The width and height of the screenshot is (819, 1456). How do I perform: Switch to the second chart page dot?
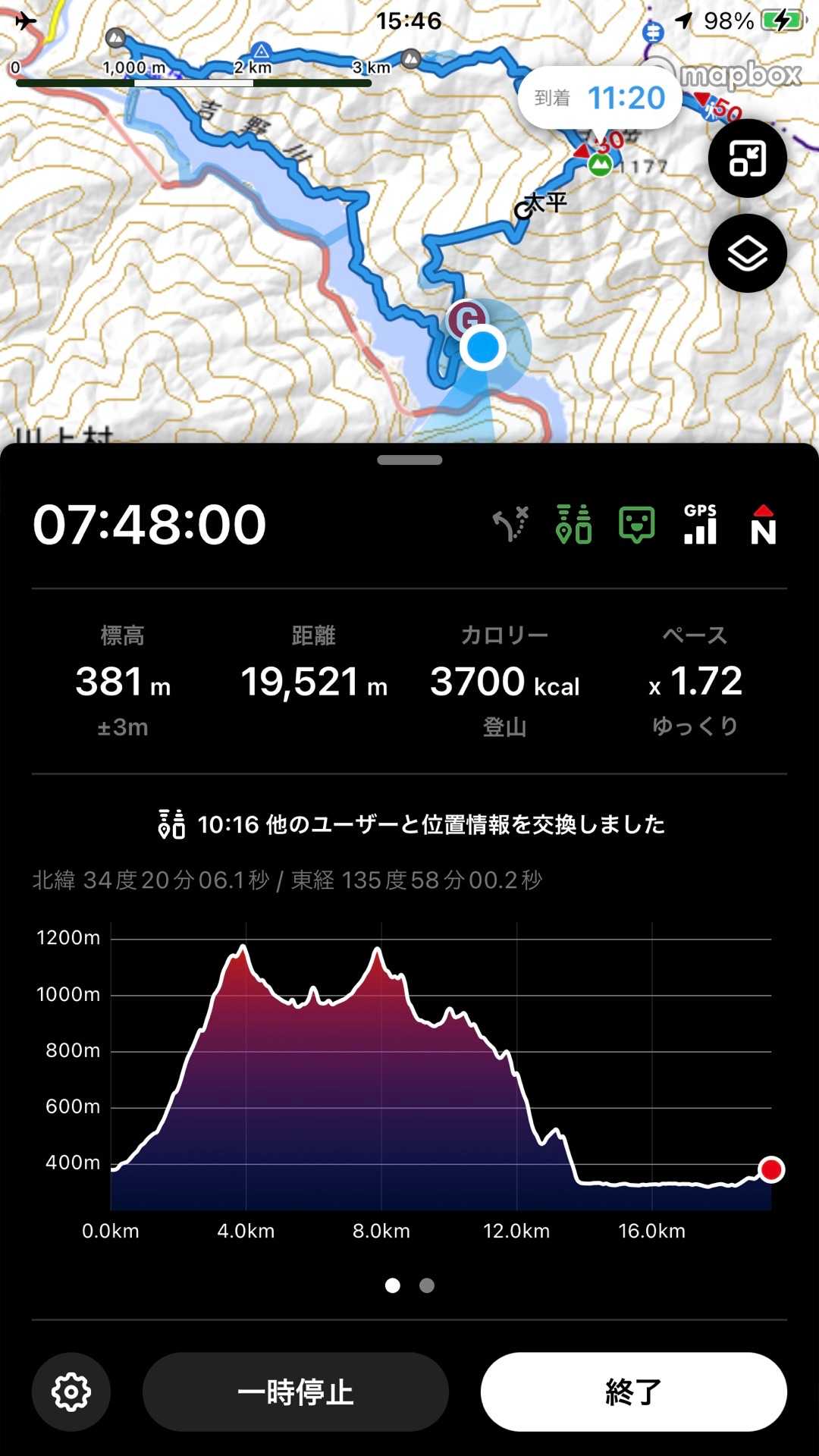point(427,1285)
